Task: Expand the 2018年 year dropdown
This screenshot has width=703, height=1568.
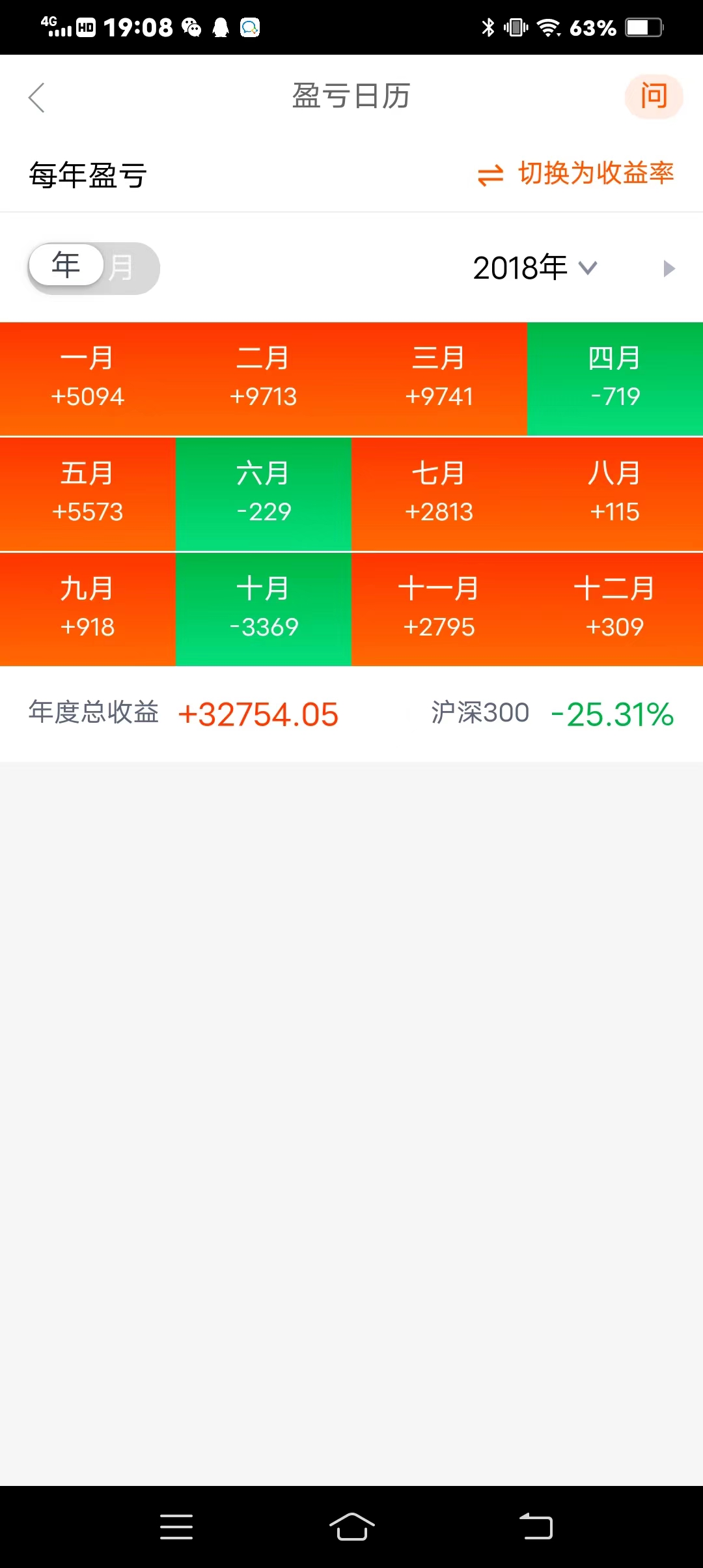Action: click(535, 268)
